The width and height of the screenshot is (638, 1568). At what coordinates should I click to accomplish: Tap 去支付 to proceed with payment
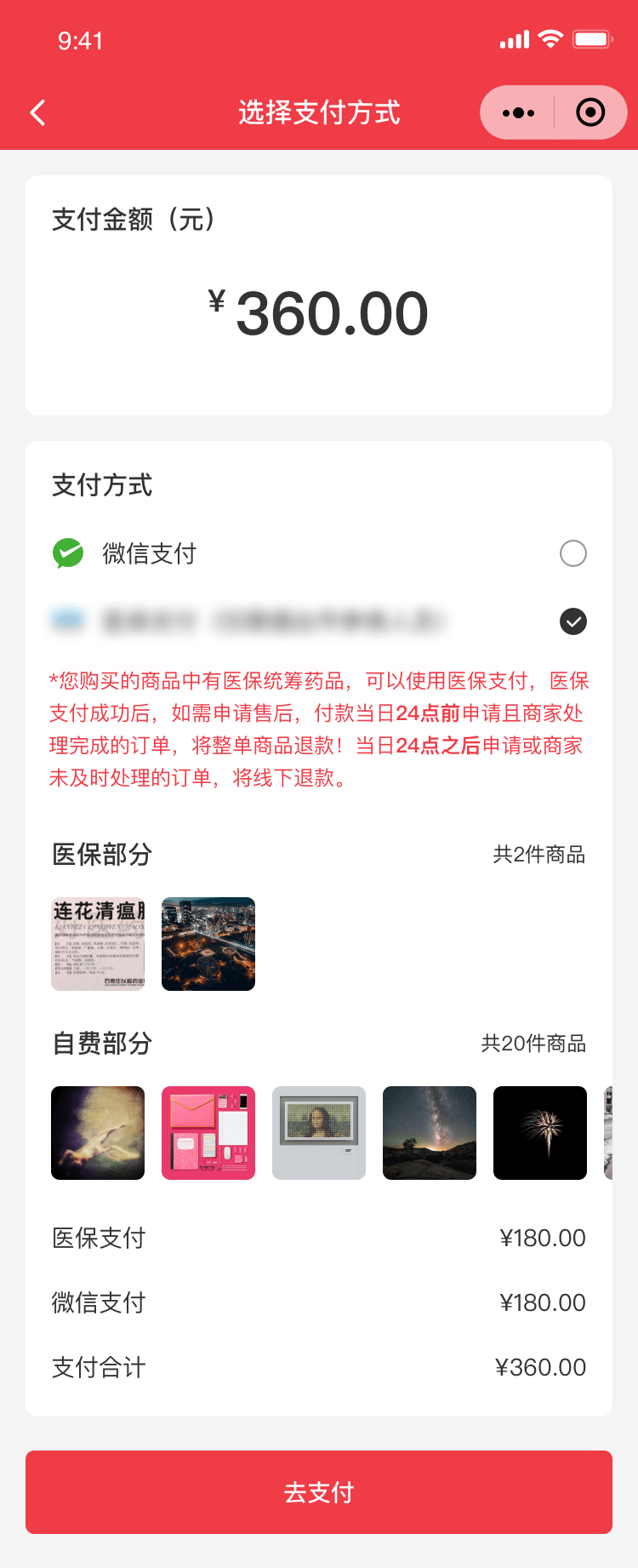[x=319, y=1492]
